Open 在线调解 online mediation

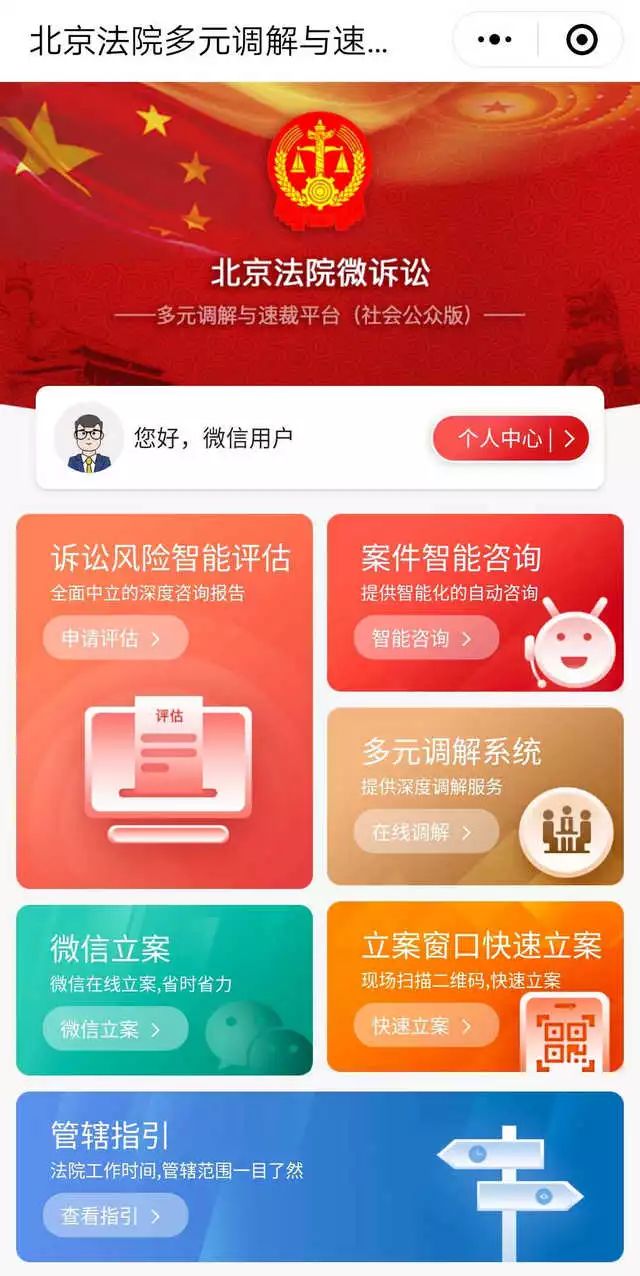pos(426,832)
